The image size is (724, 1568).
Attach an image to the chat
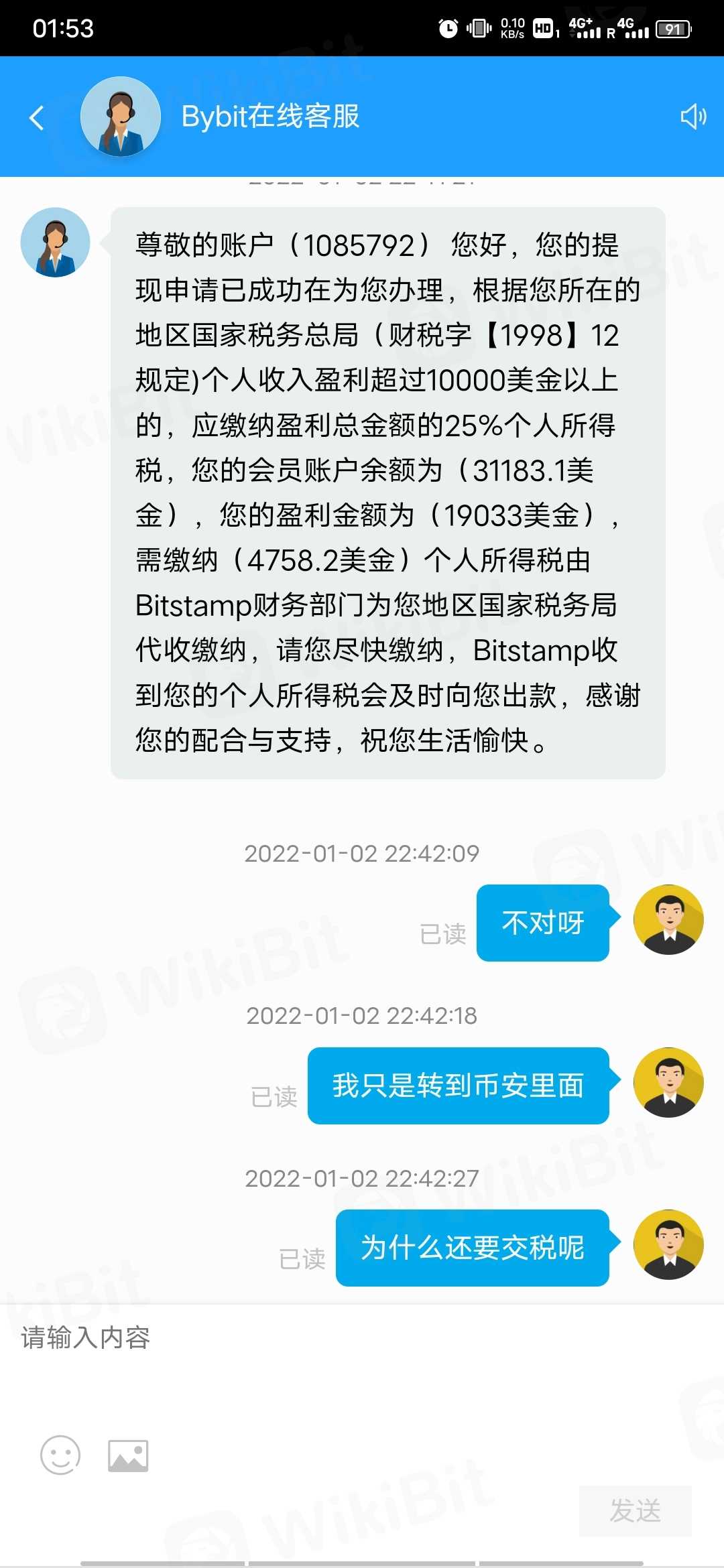(x=128, y=1455)
